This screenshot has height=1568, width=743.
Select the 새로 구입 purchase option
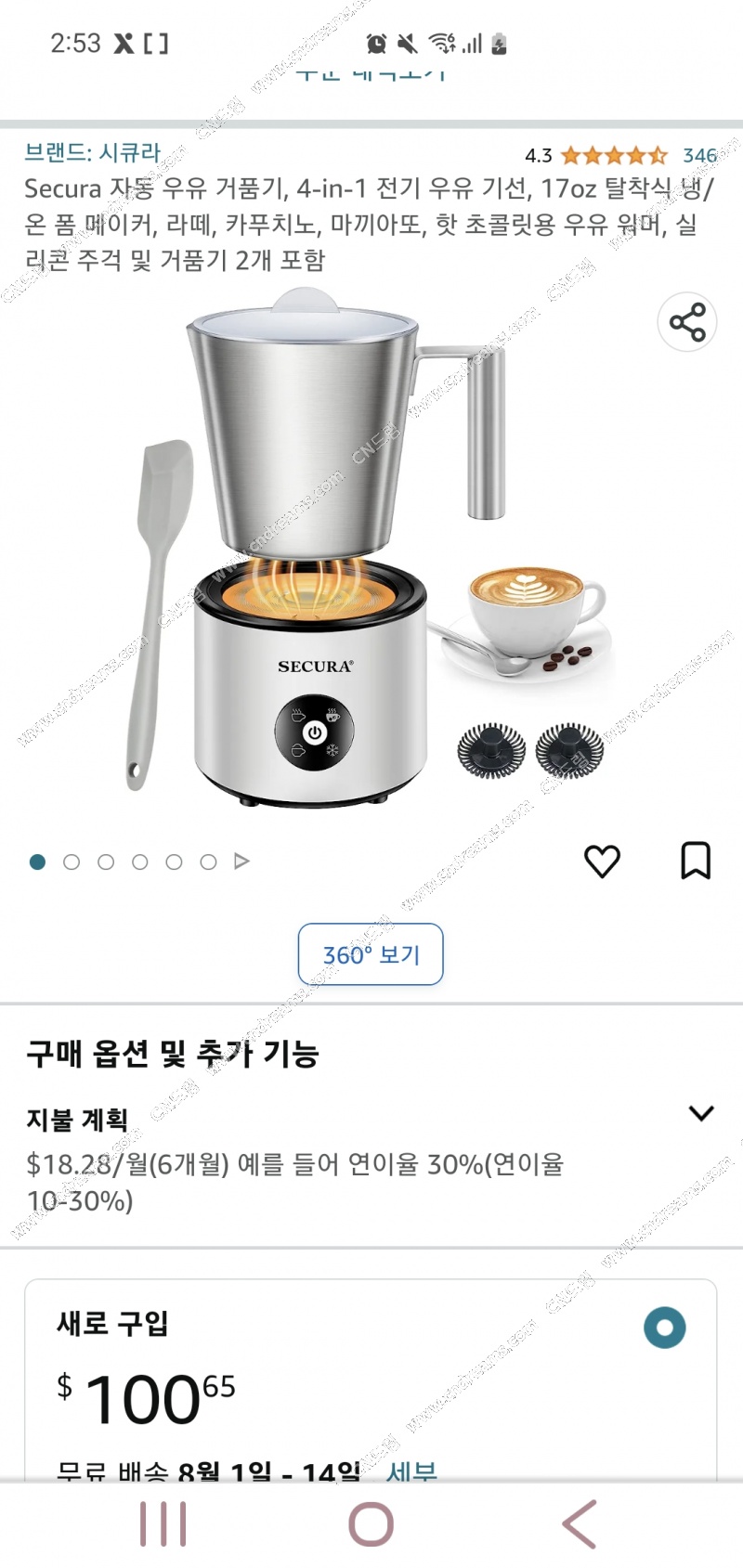[x=665, y=1328]
